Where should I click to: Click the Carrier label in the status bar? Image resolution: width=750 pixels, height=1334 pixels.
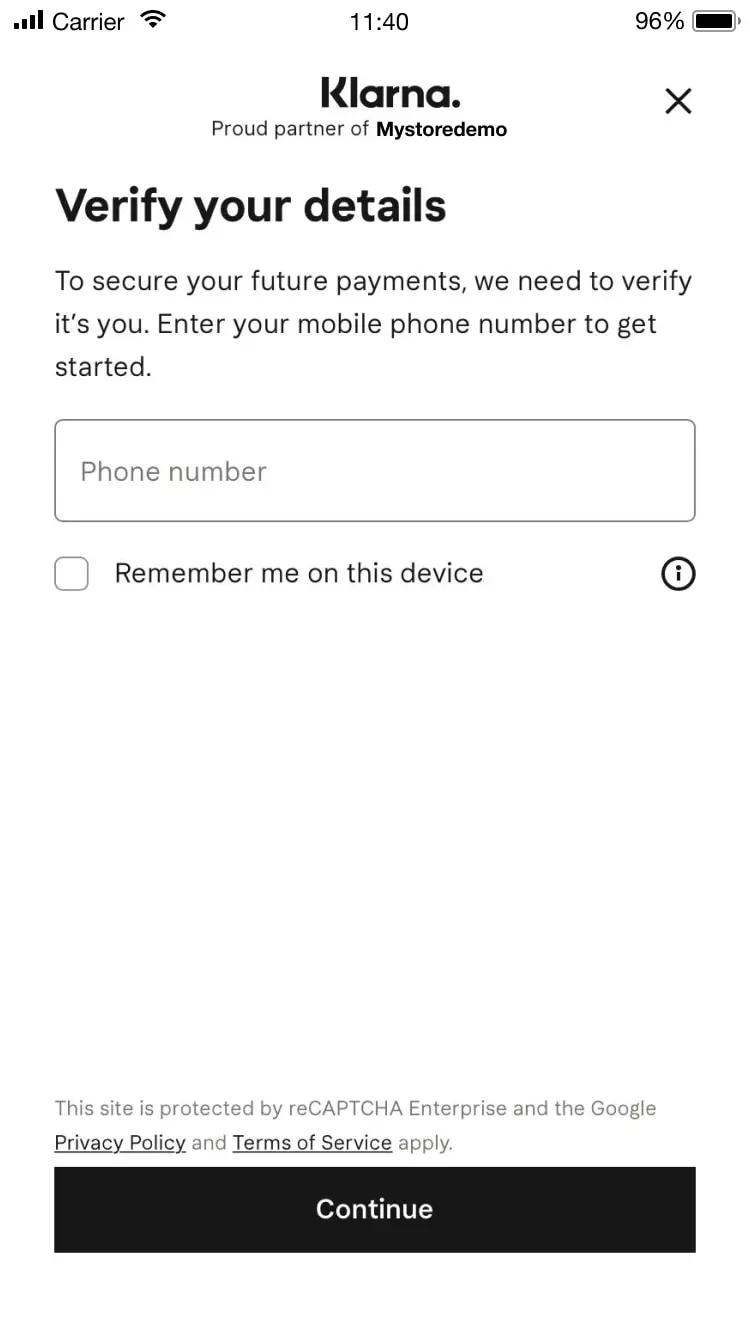tap(89, 21)
